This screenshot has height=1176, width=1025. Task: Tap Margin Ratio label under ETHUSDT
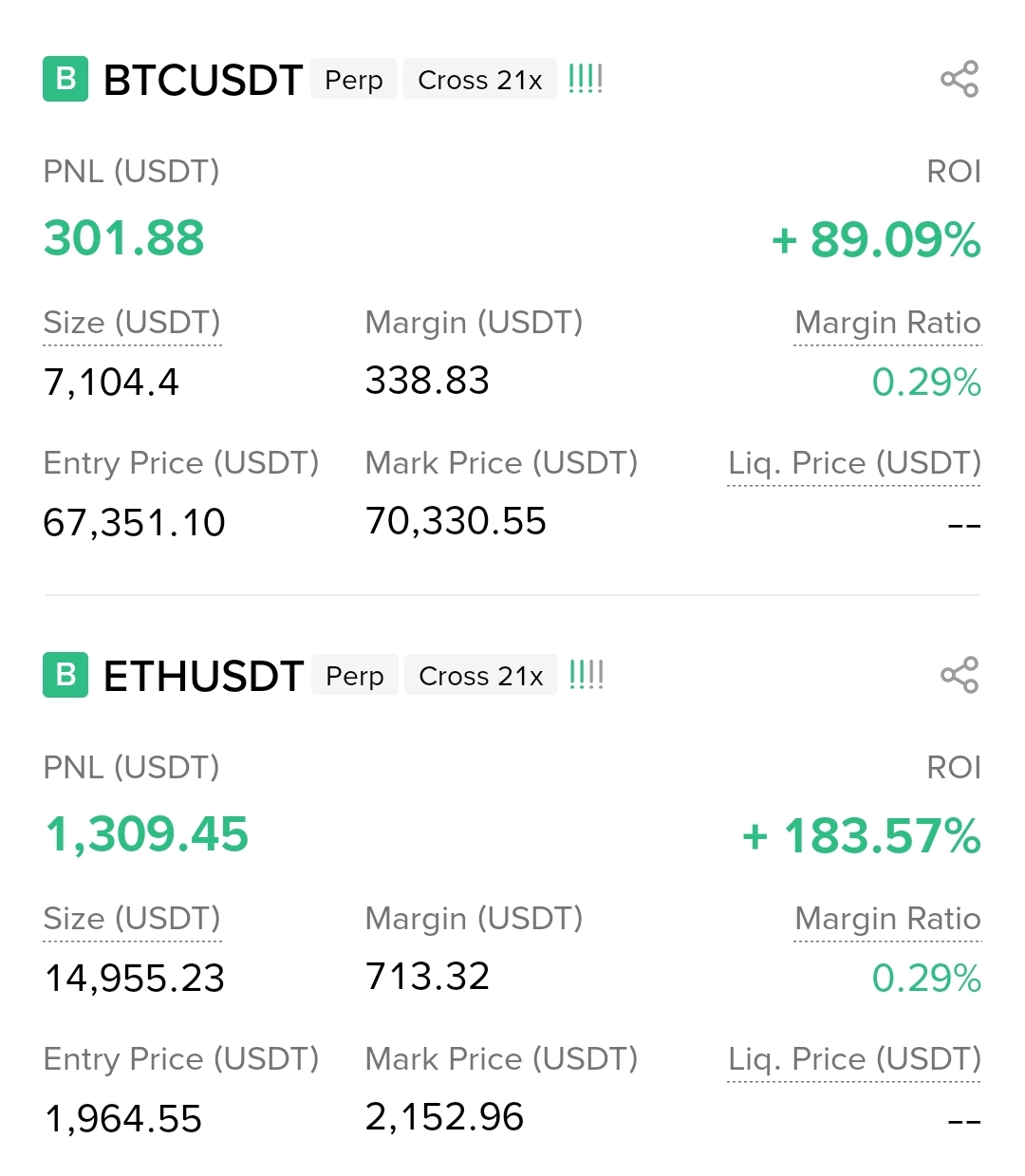(887, 919)
